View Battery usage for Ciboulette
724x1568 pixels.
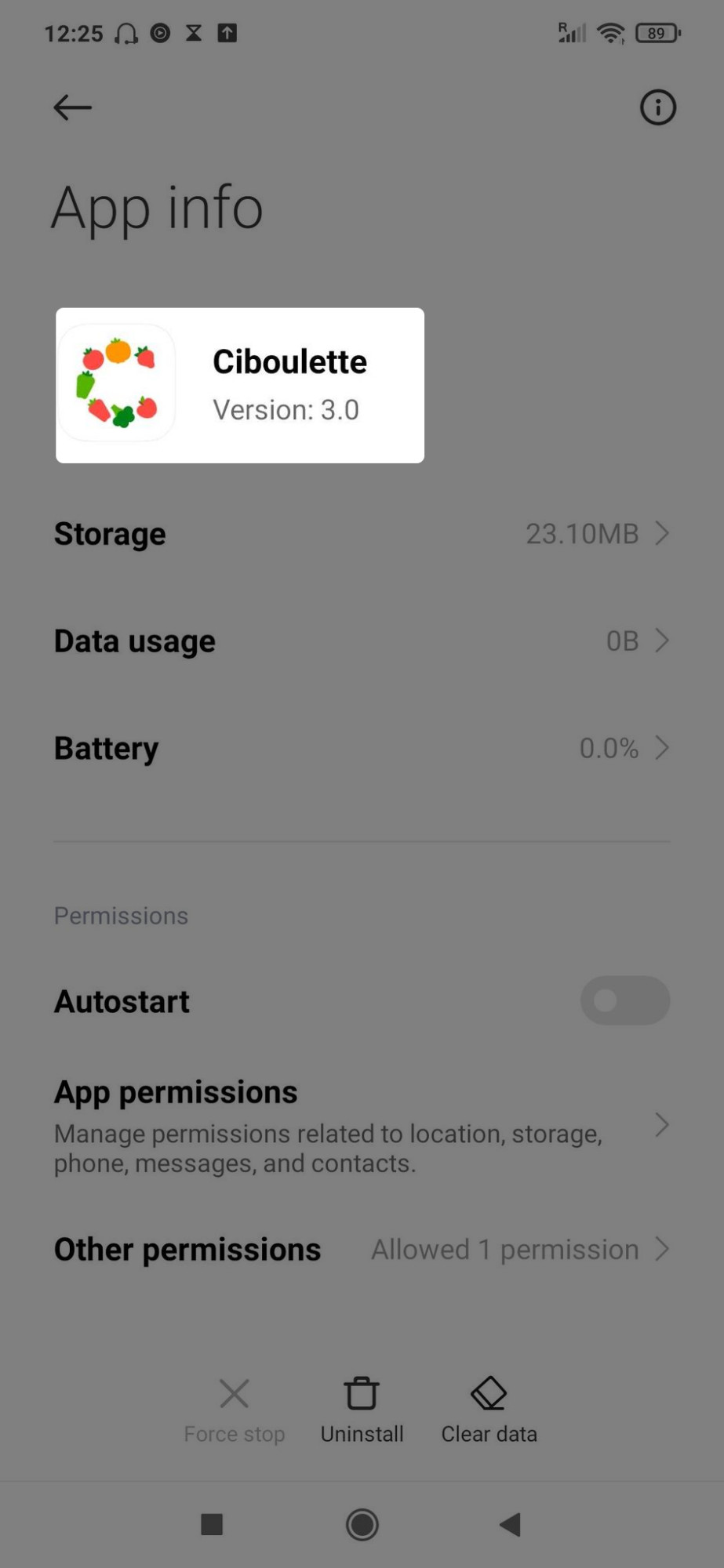coord(362,749)
